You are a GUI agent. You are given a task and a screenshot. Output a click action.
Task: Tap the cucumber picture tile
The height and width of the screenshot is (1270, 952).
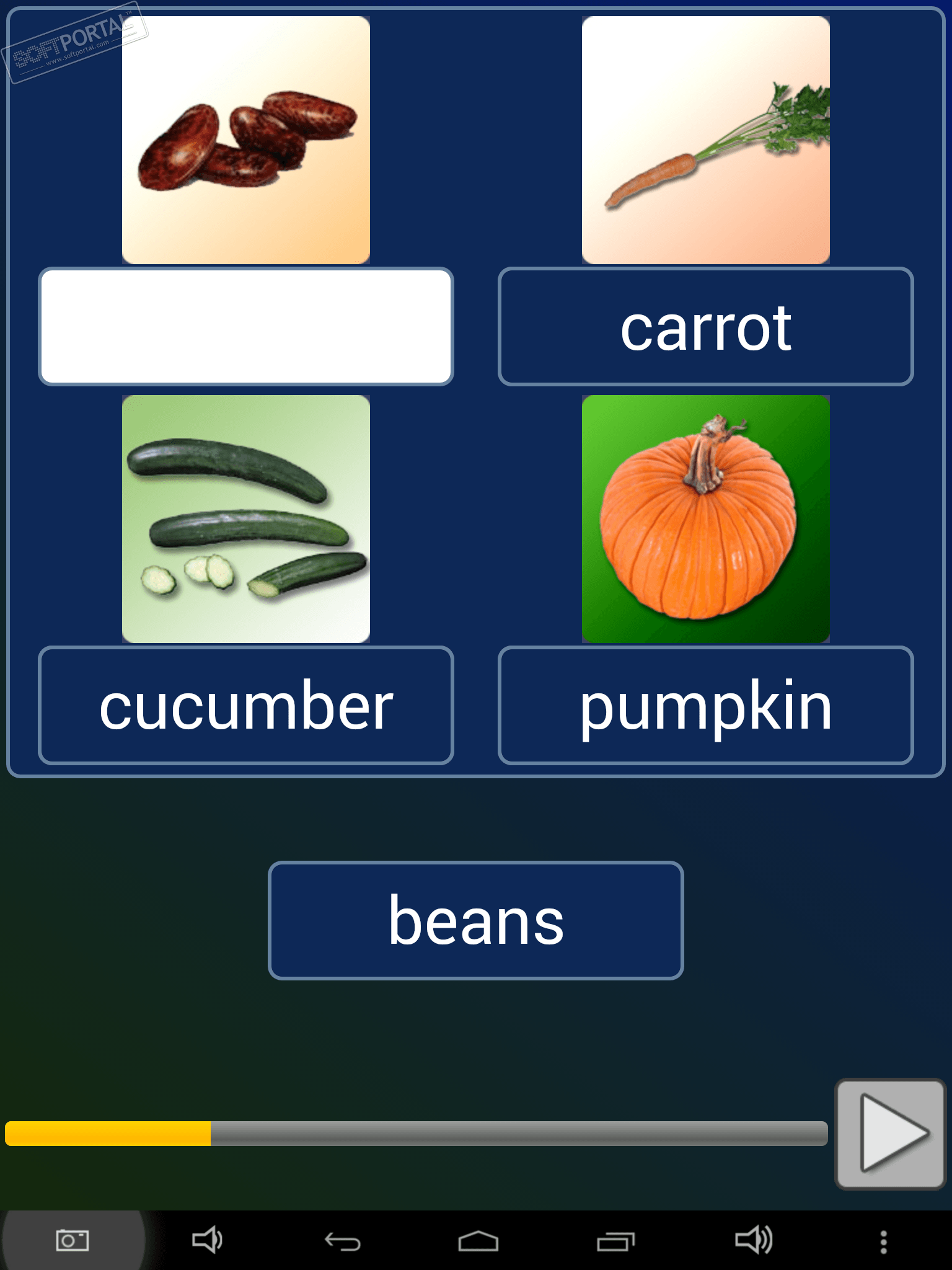click(x=246, y=519)
